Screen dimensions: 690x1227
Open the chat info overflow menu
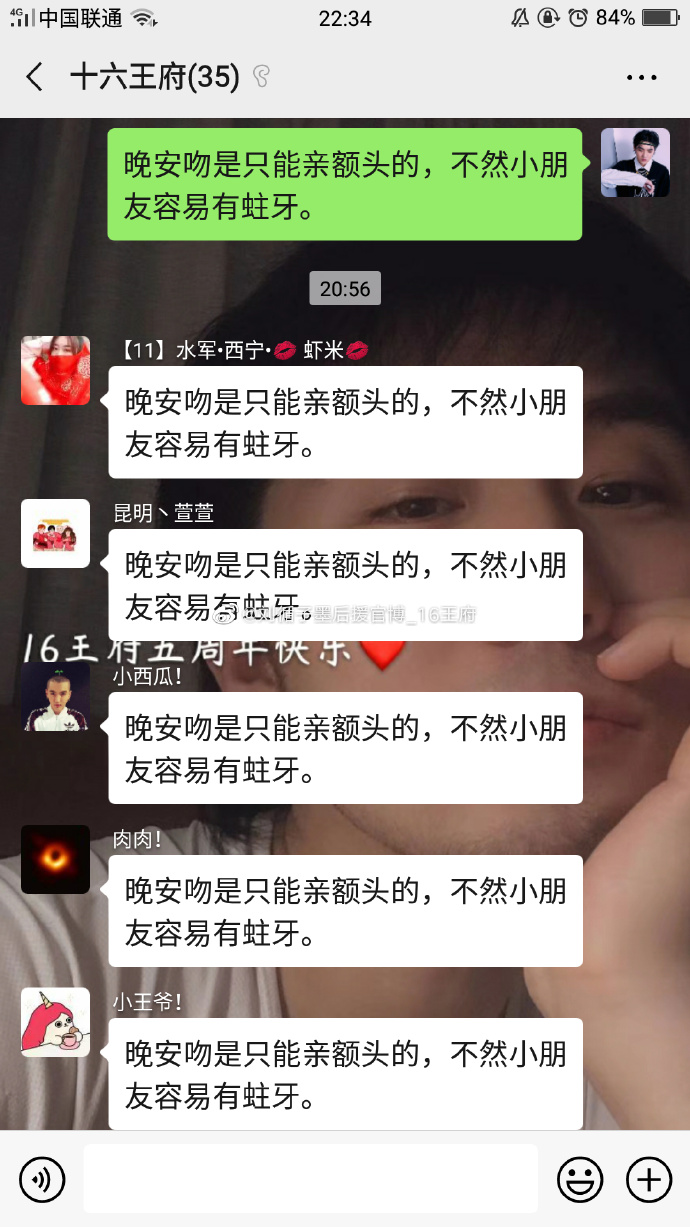click(641, 78)
